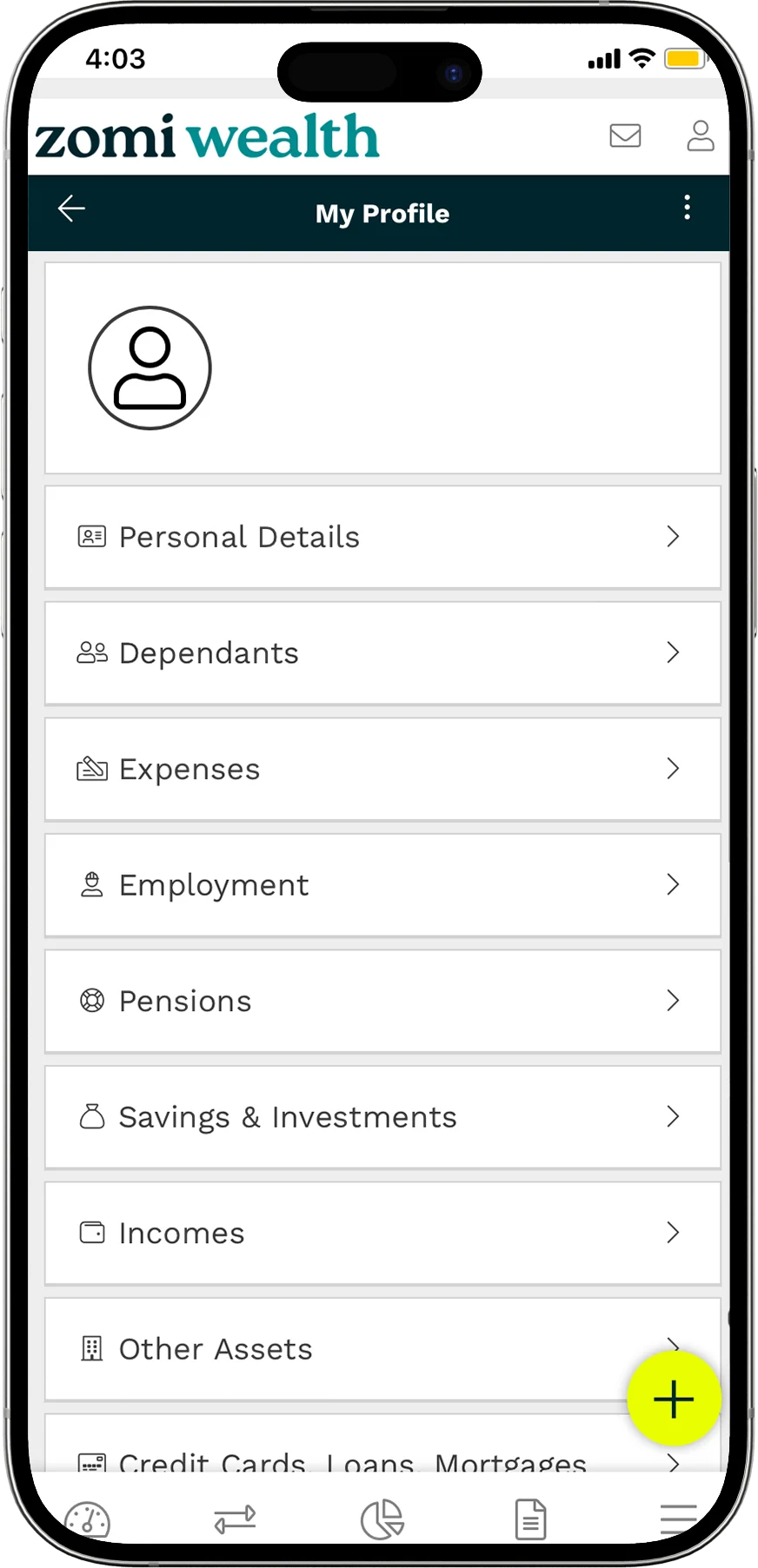Switch to the dashboard gauge tab
This screenshot has height=1568, width=758.
tap(88, 1519)
